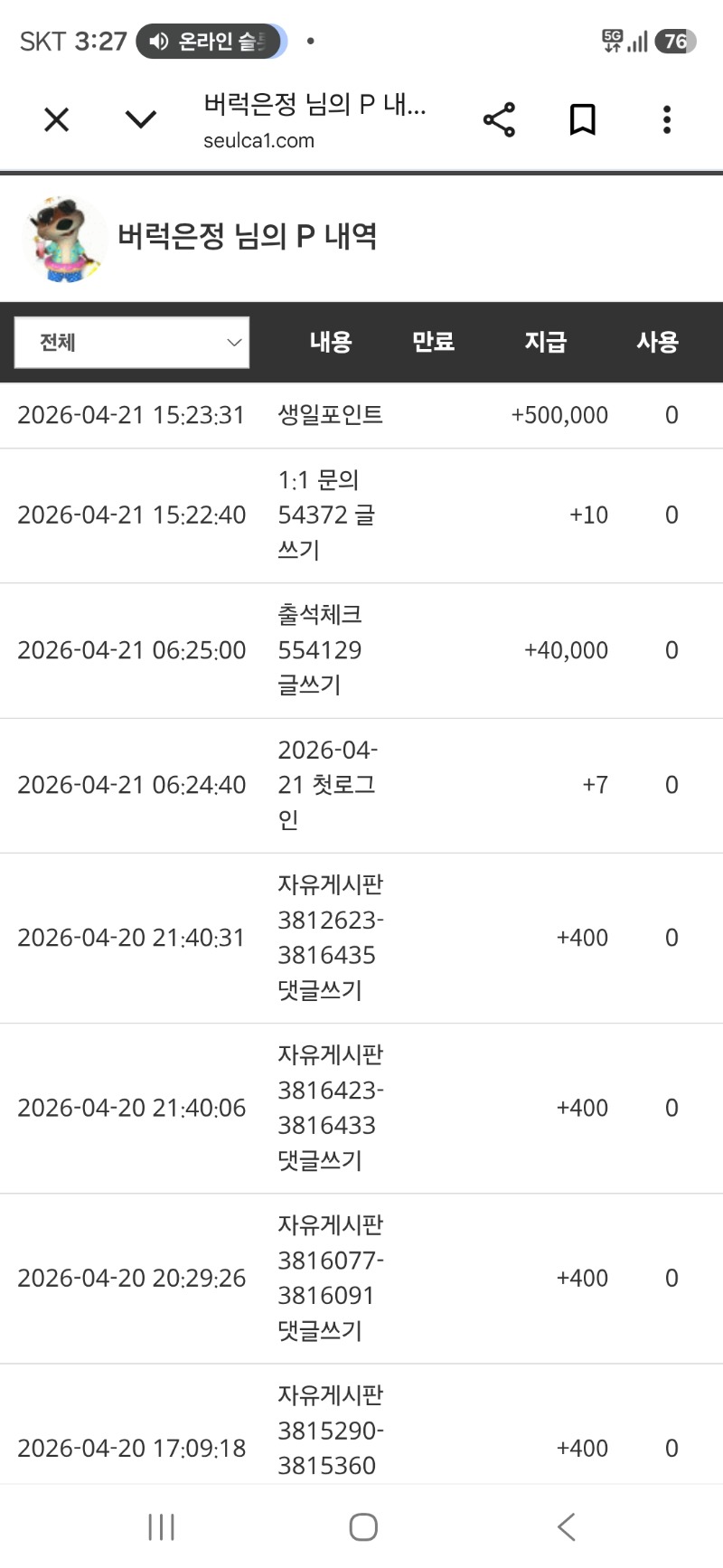Share this seulca1.com page
The width and height of the screenshot is (723, 1568).
[x=499, y=119]
